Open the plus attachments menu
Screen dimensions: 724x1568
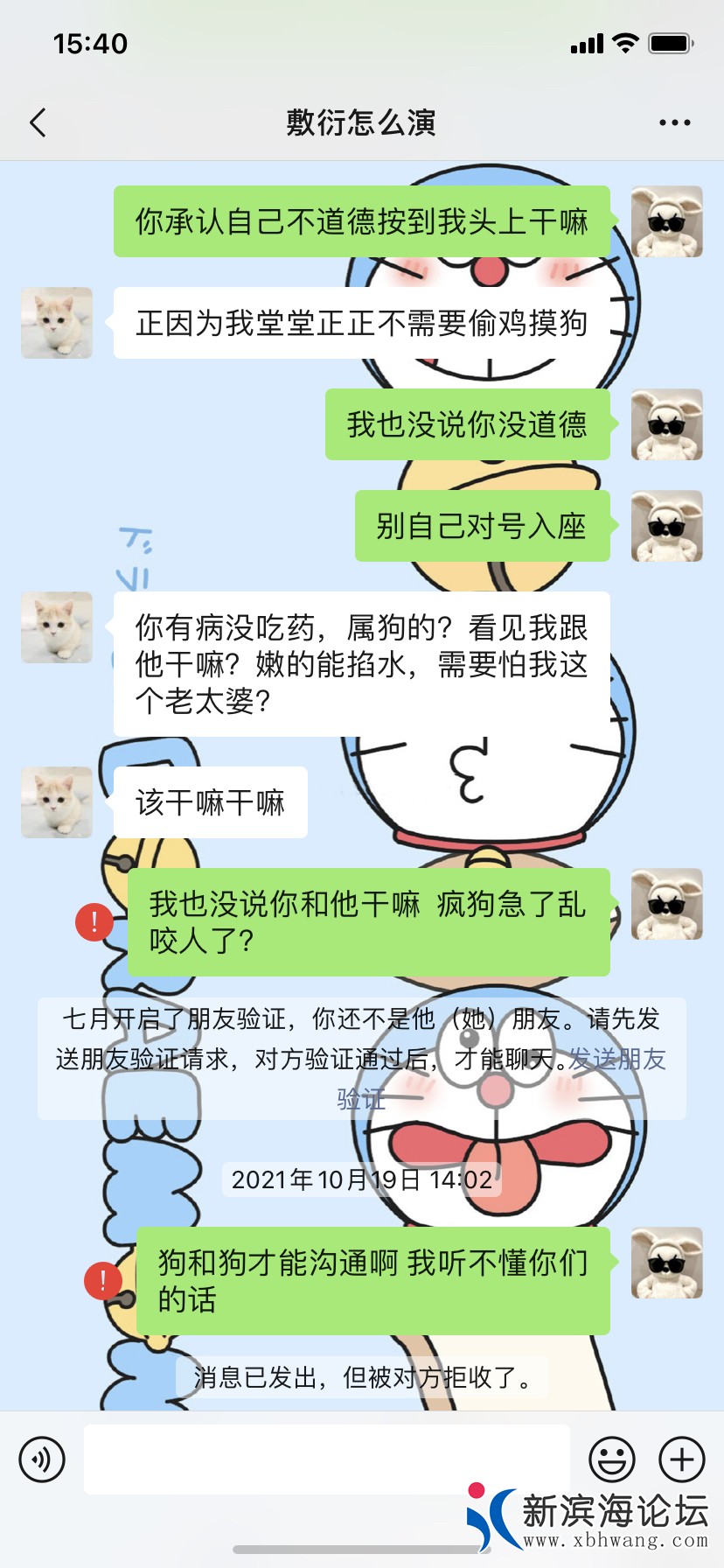tap(681, 1459)
